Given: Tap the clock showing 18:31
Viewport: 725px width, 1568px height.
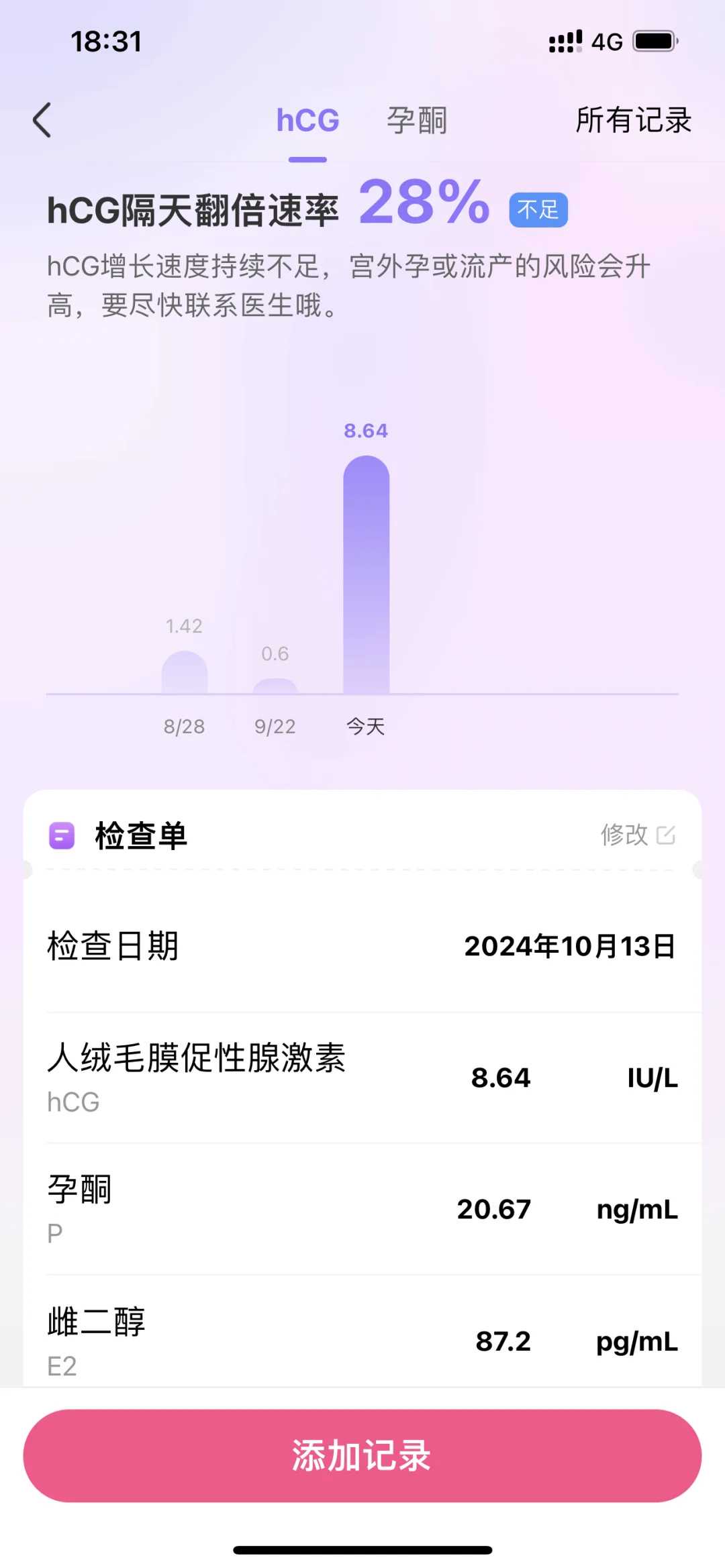Looking at the screenshot, I should point(107,42).
